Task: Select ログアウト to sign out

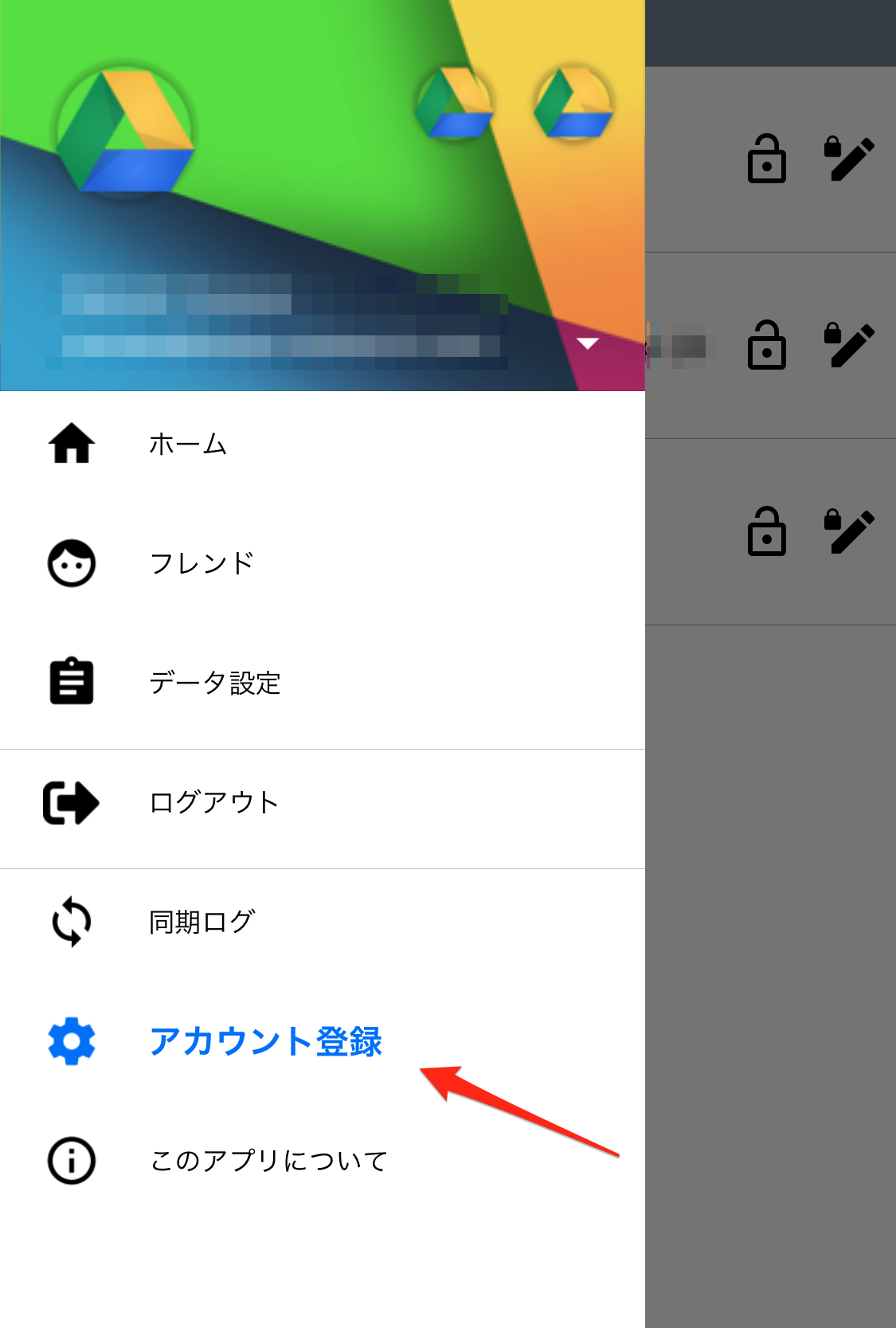Action: (x=213, y=802)
